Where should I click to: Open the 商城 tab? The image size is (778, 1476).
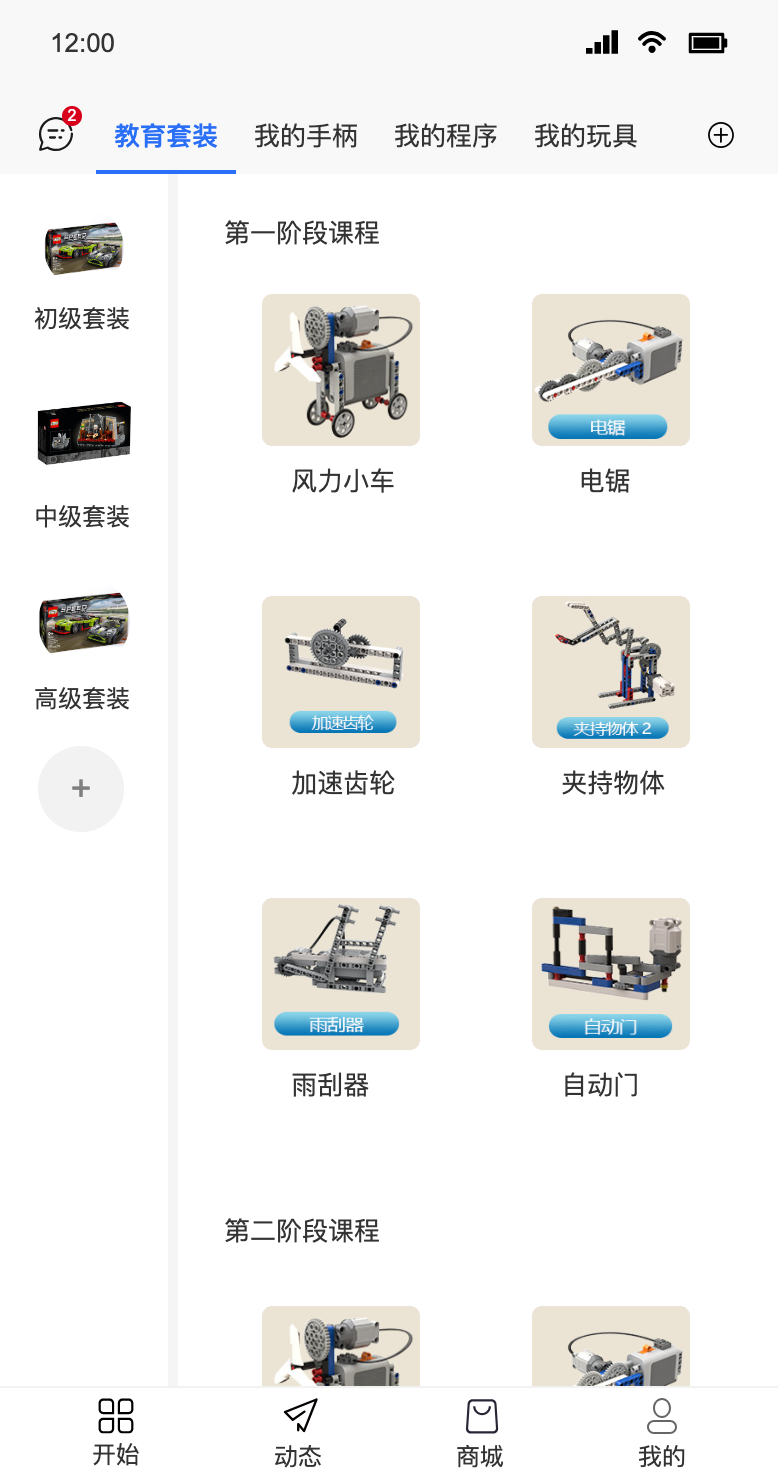pyautogui.click(x=481, y=1432)
